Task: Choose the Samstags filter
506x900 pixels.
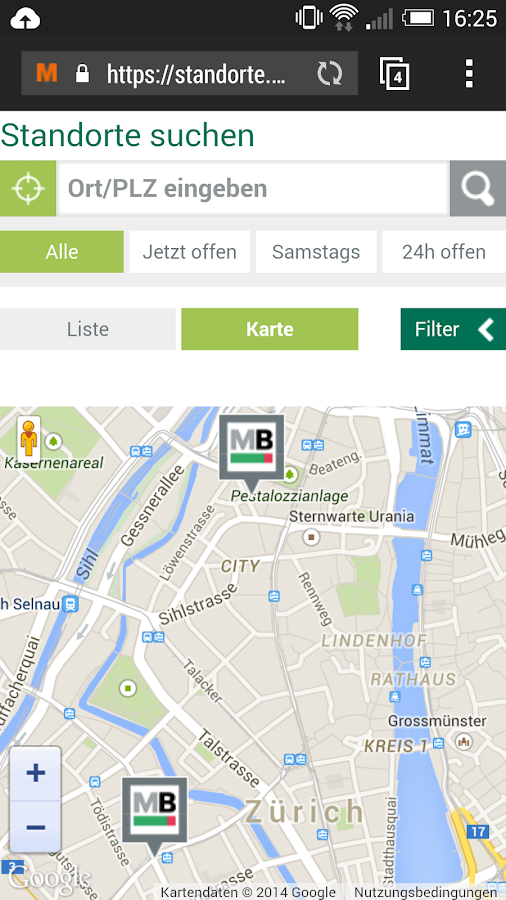Action: pyautogui.click(x=316, y=252)
